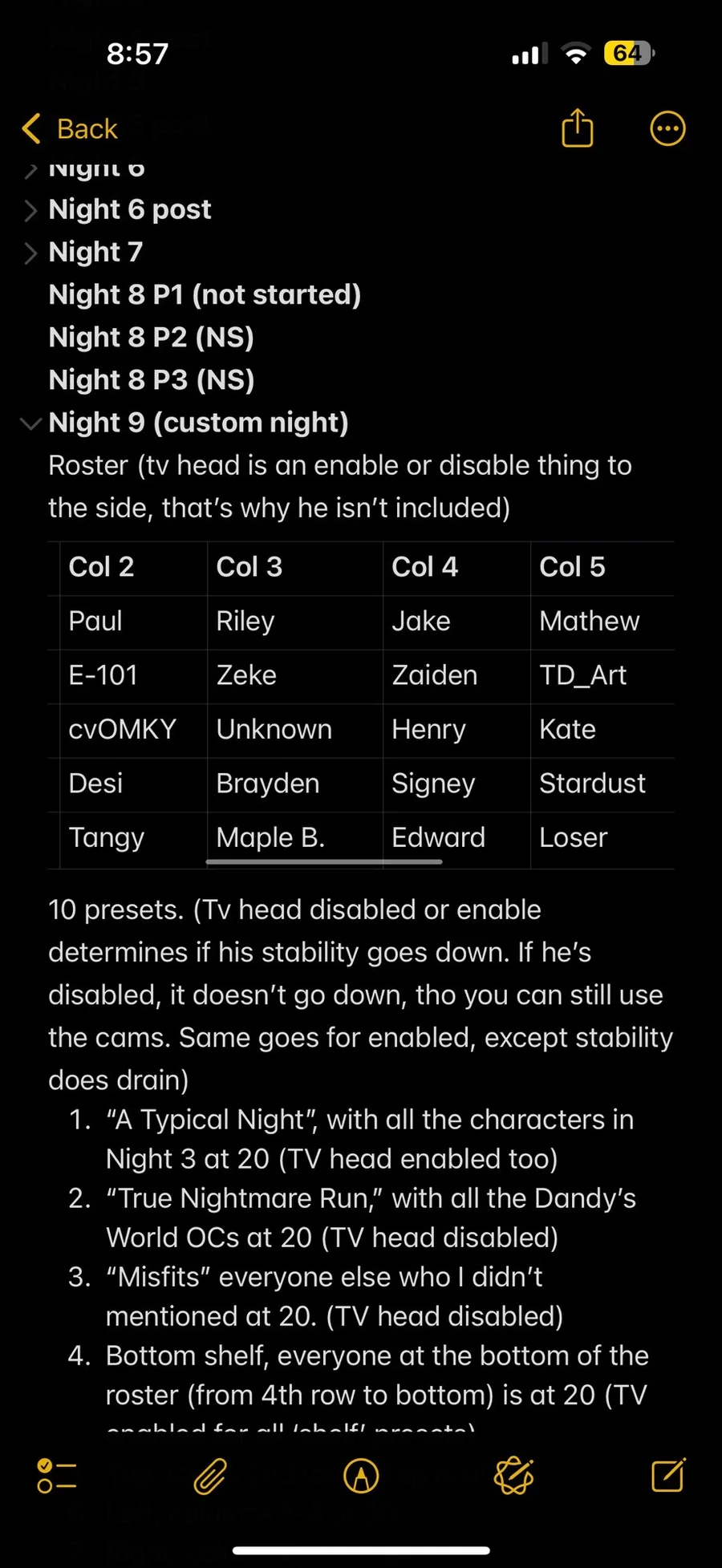Compose a new note
Image resolution: width=722 pixels, height=1568 pixels.
667,1476
